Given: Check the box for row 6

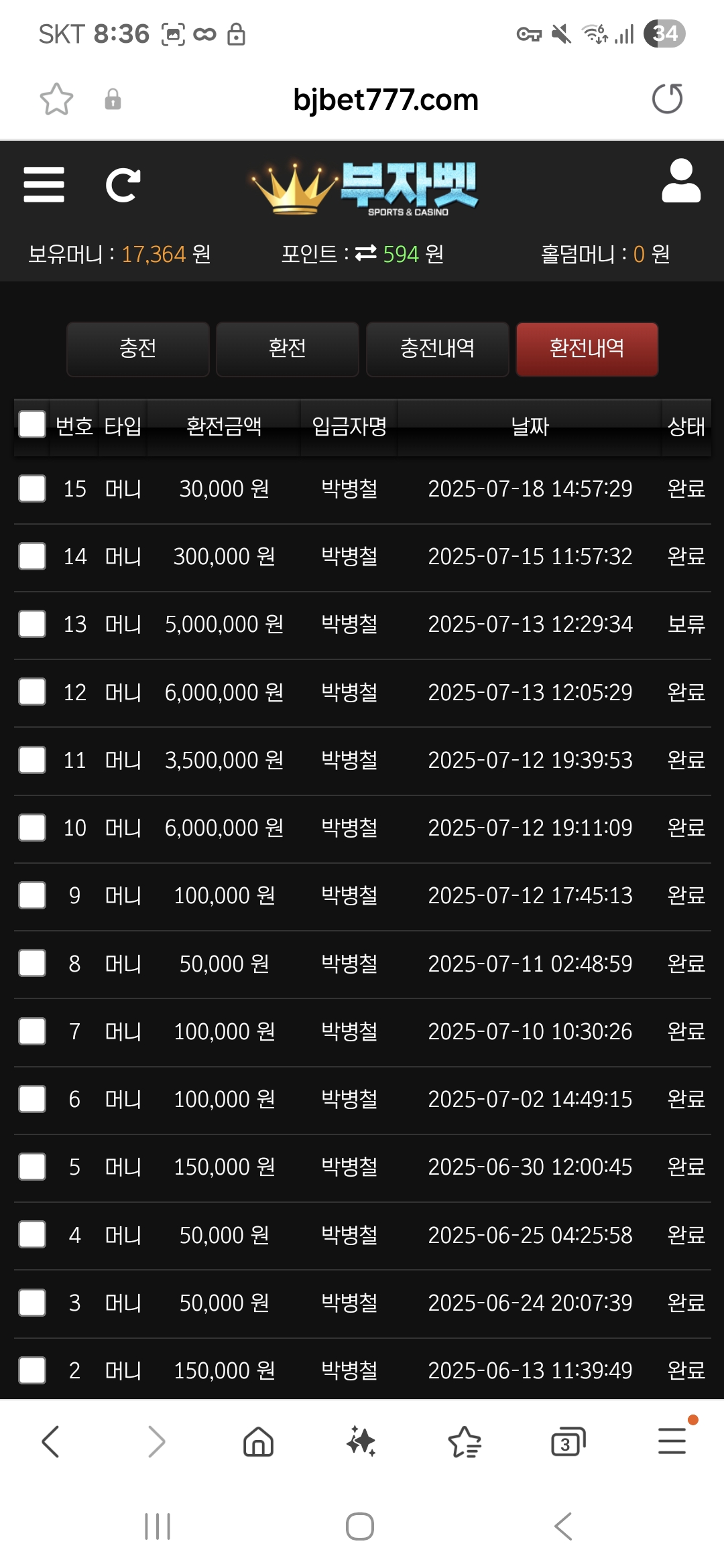Looking at the screenshot, I should pyautogui.click(x=32, y=1099).
